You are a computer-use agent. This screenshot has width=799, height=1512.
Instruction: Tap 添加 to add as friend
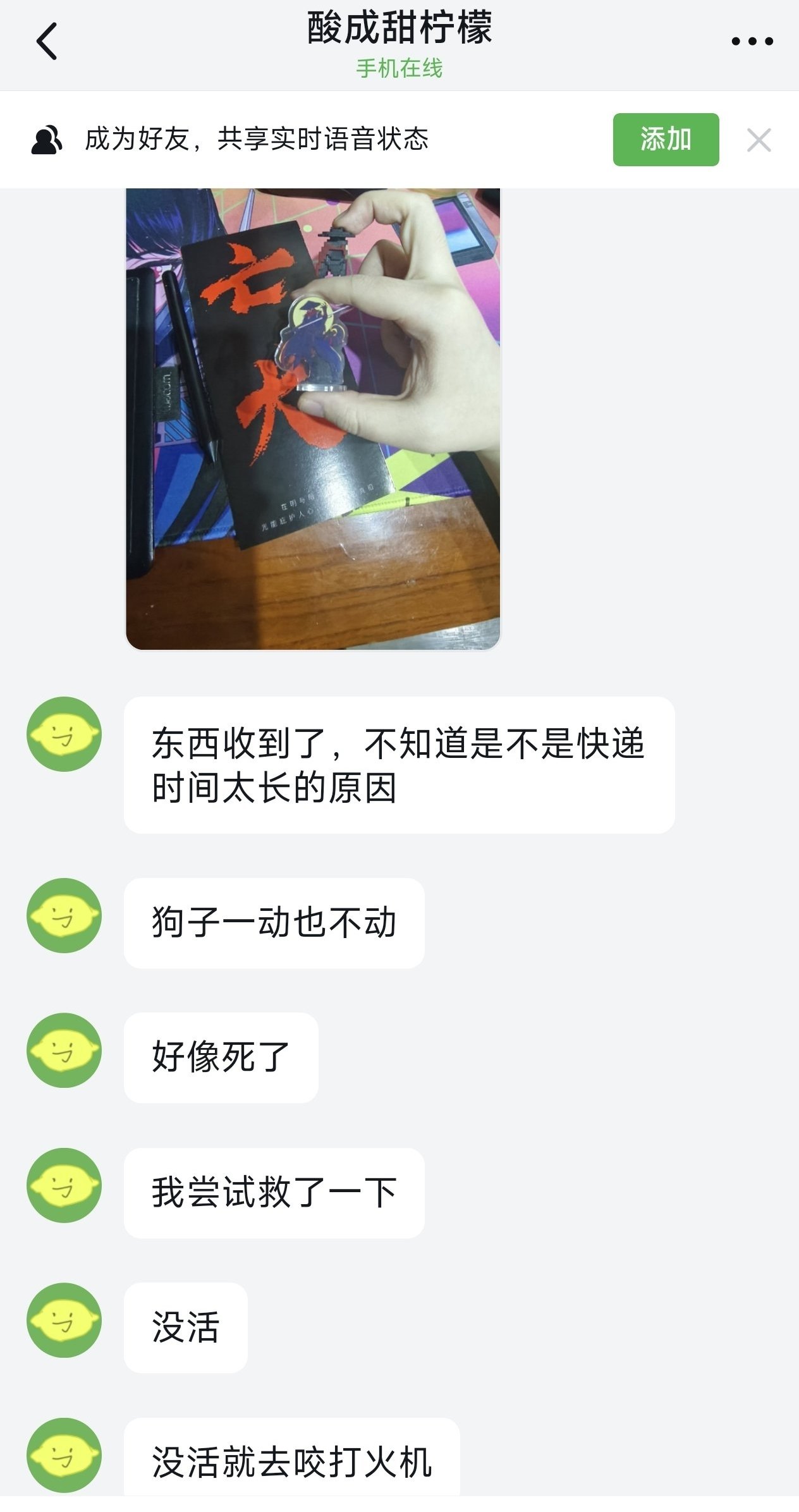click(x=666, y=140)
